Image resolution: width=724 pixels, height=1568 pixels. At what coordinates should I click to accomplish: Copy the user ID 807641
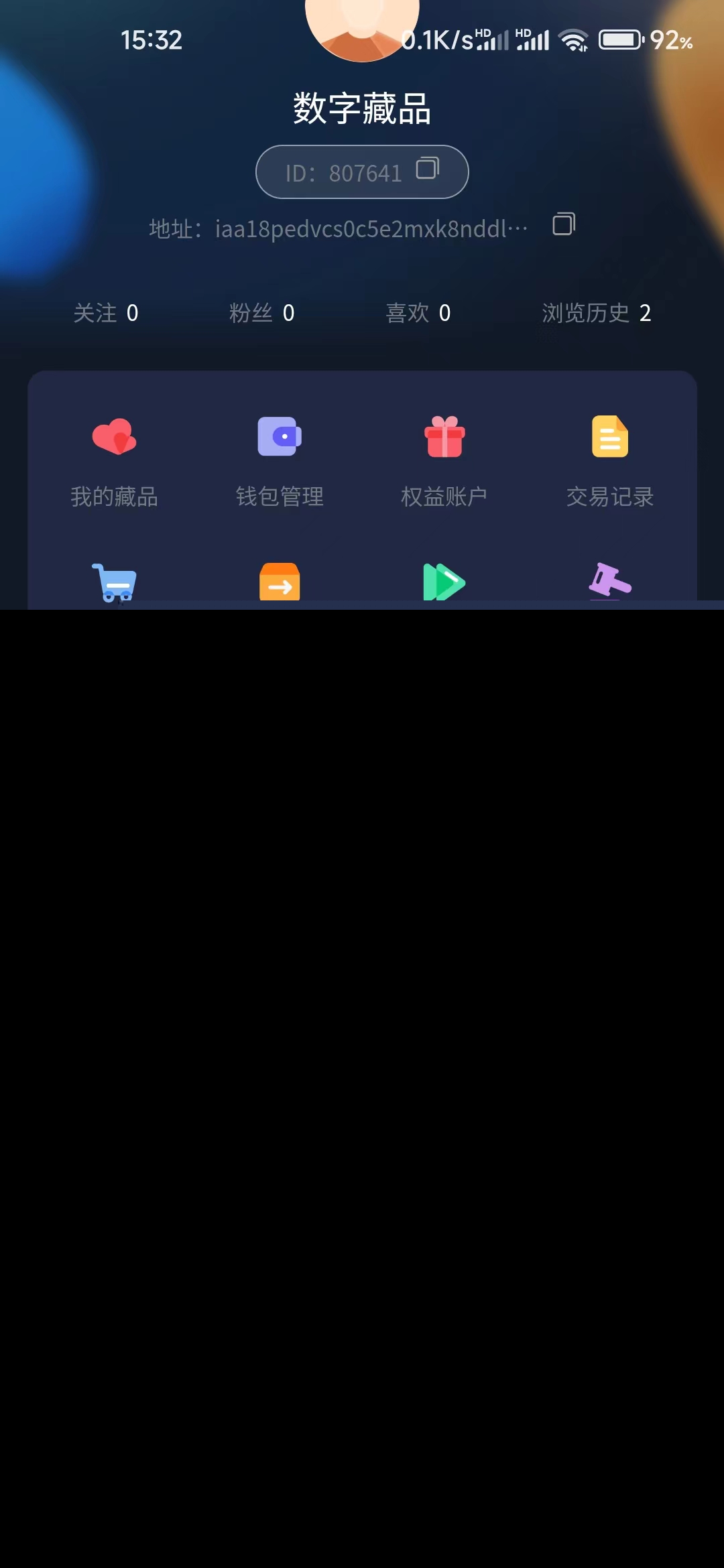pos(428,168)
